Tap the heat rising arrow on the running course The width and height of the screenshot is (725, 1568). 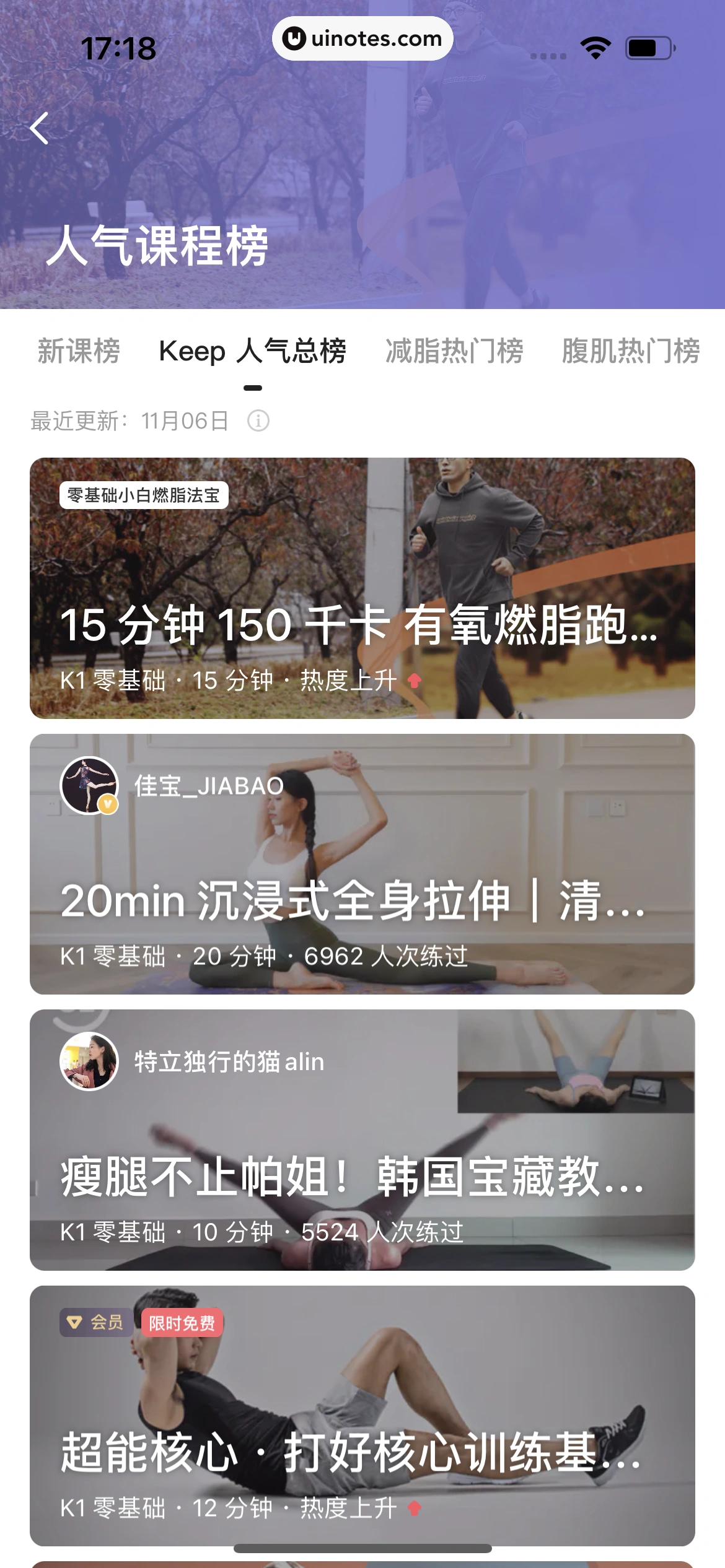(x=413, y=679)
